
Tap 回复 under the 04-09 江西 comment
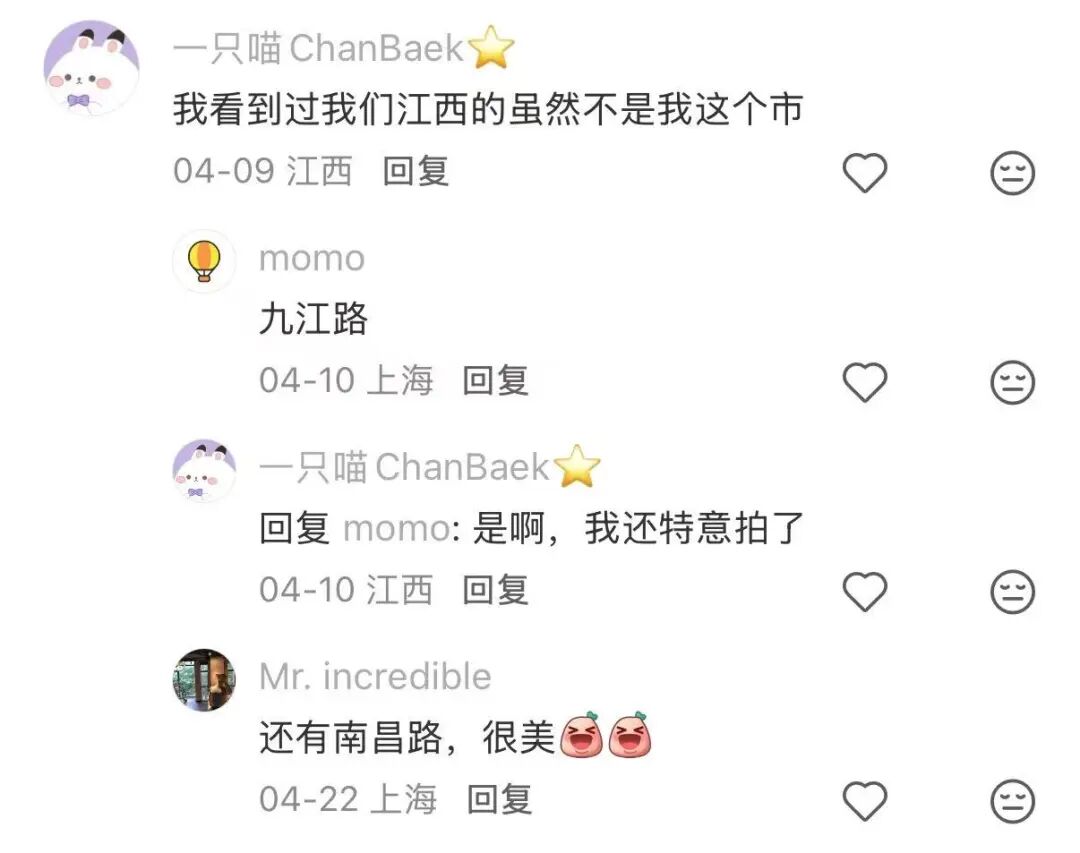416,171
